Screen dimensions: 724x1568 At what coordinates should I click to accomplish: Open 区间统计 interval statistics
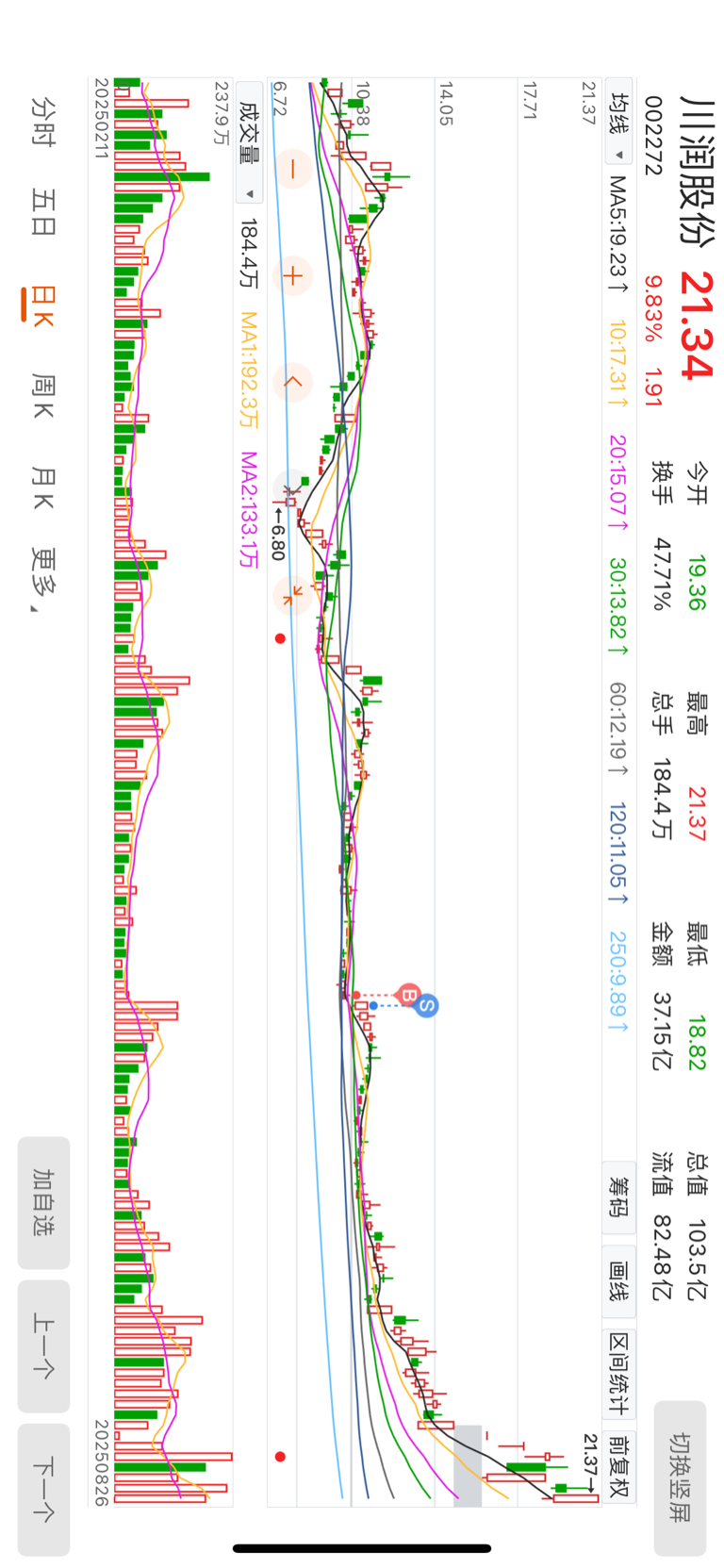(618, 1373)
